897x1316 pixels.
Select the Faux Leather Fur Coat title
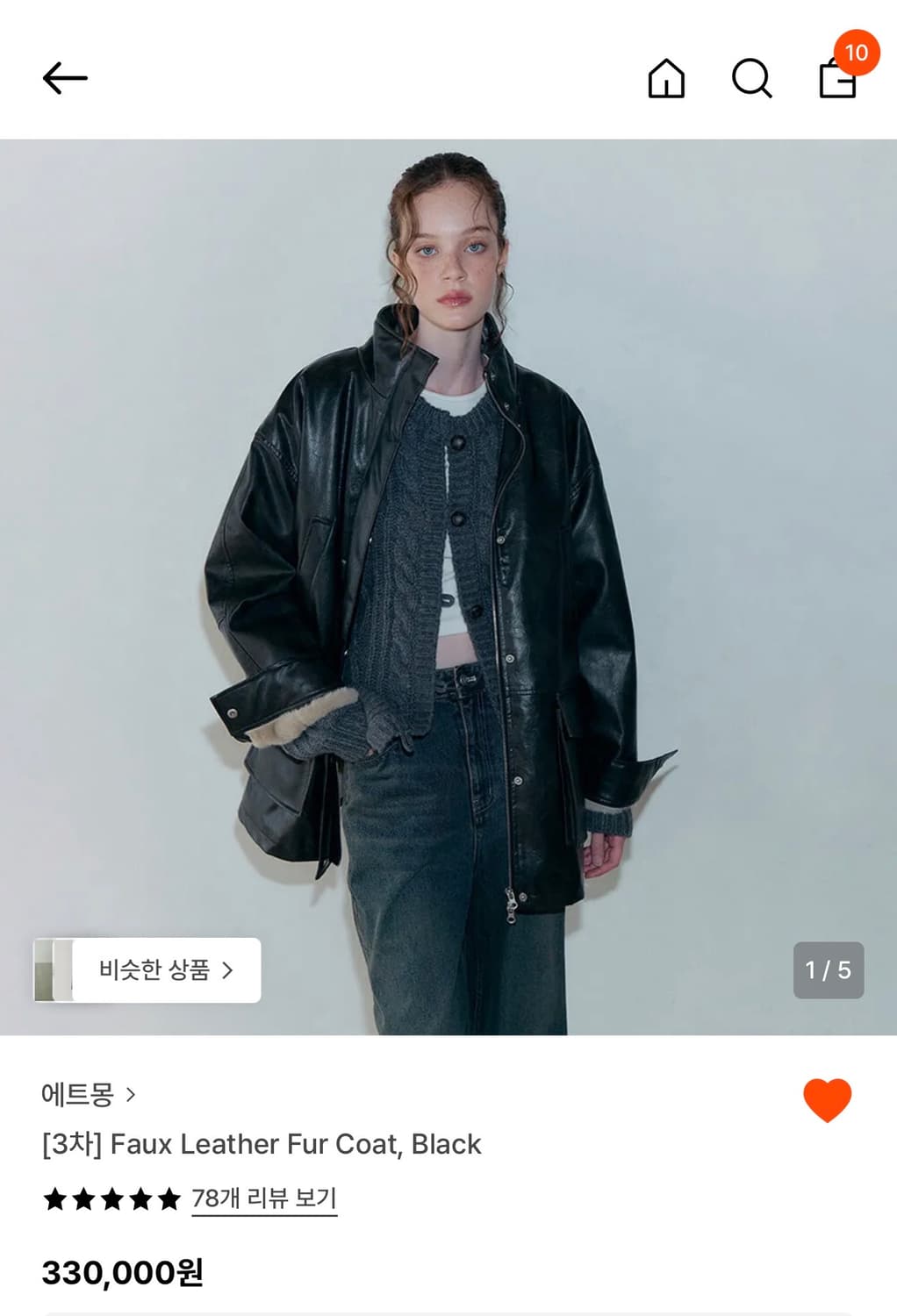pyautogui.click(x=262, y=1144)
